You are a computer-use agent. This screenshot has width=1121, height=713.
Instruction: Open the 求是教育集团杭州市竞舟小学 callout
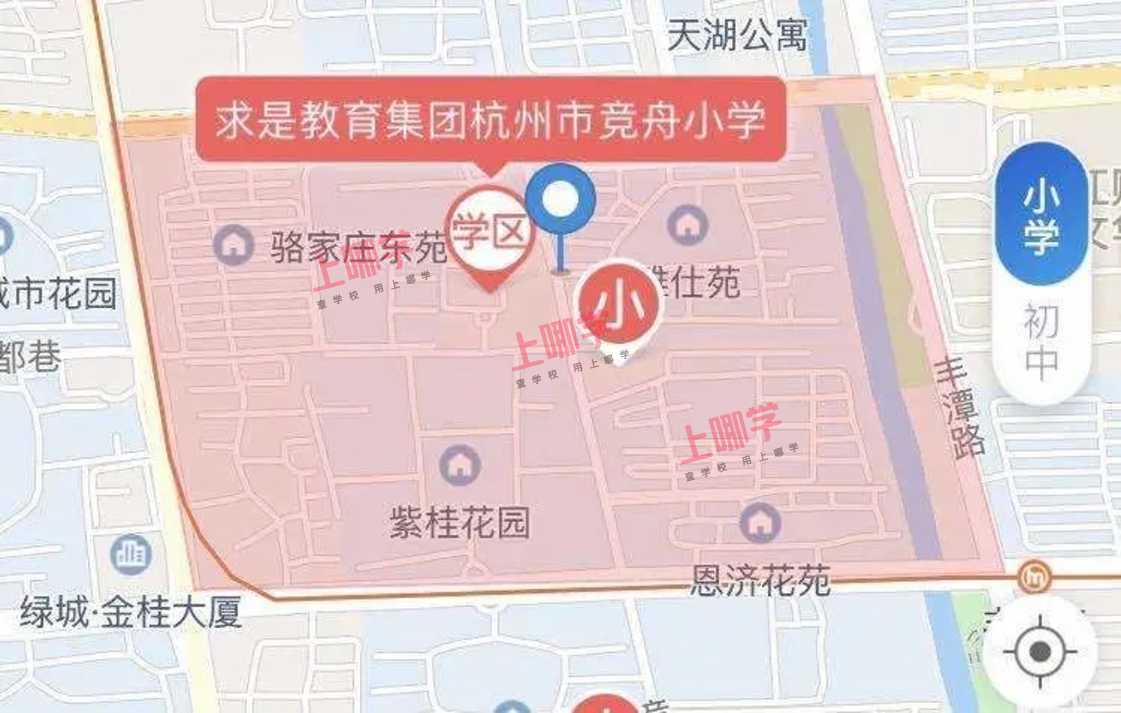(x=490, y=122)
